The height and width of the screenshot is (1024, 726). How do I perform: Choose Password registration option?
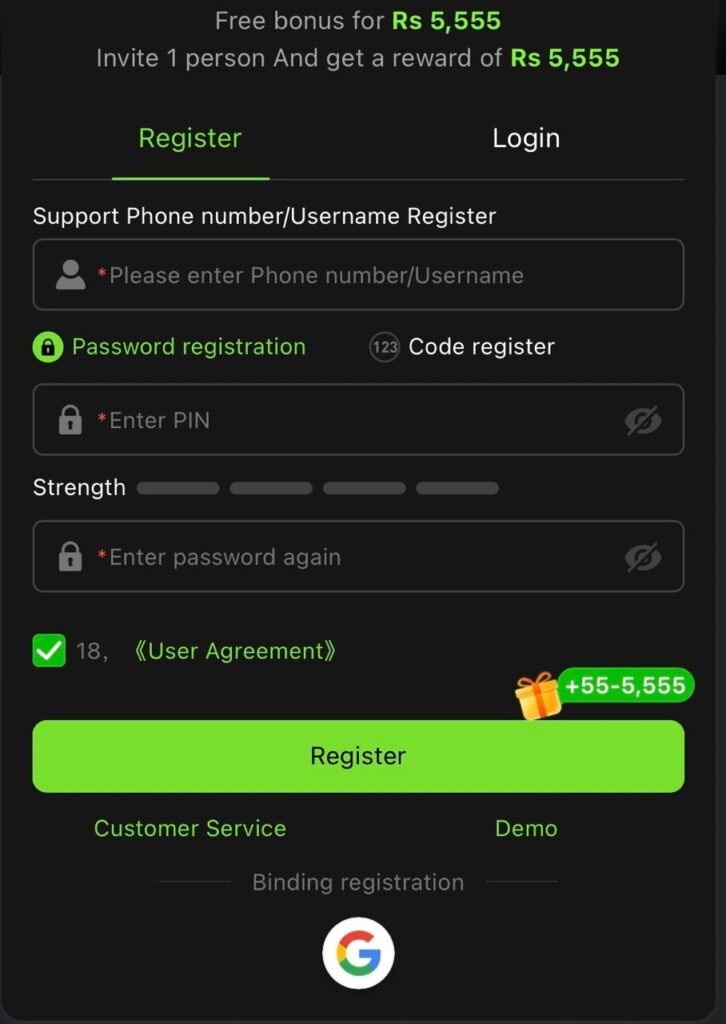click(170, 347)
